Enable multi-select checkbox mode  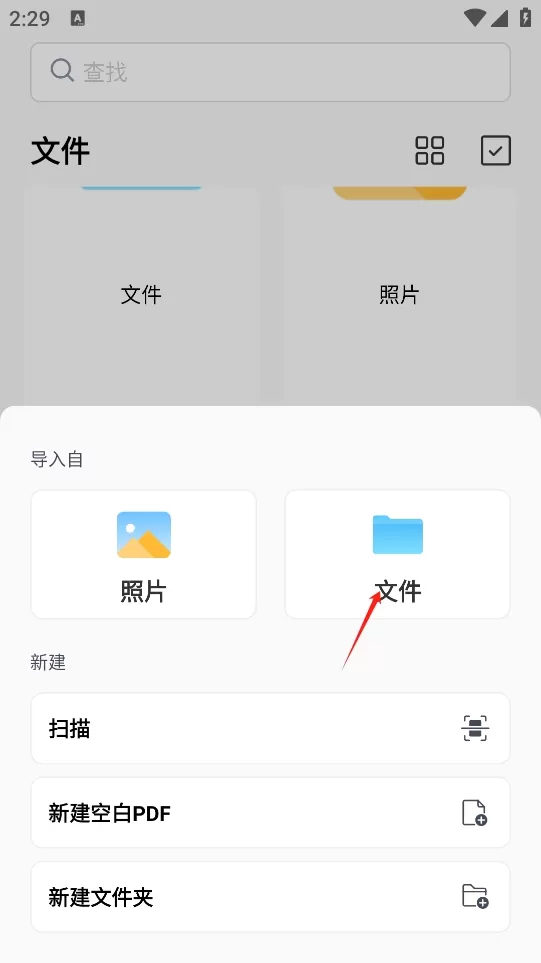coord(496,150)
